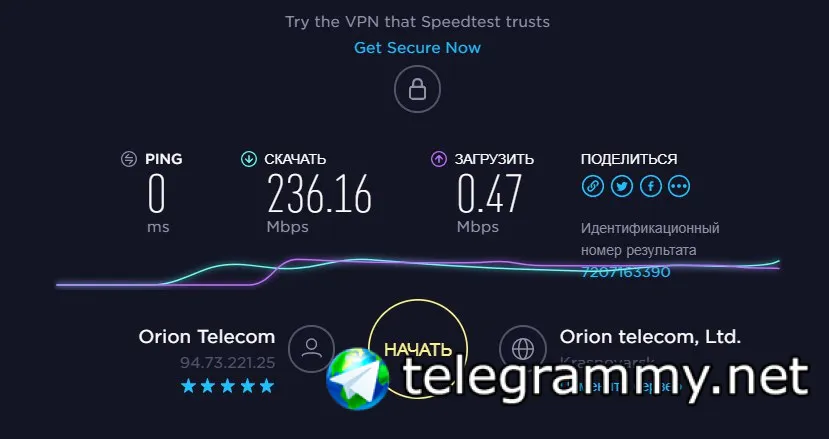Tap the globe server icon
The image size is (829, 439).
pyautogui.click(x=522, y=348)
